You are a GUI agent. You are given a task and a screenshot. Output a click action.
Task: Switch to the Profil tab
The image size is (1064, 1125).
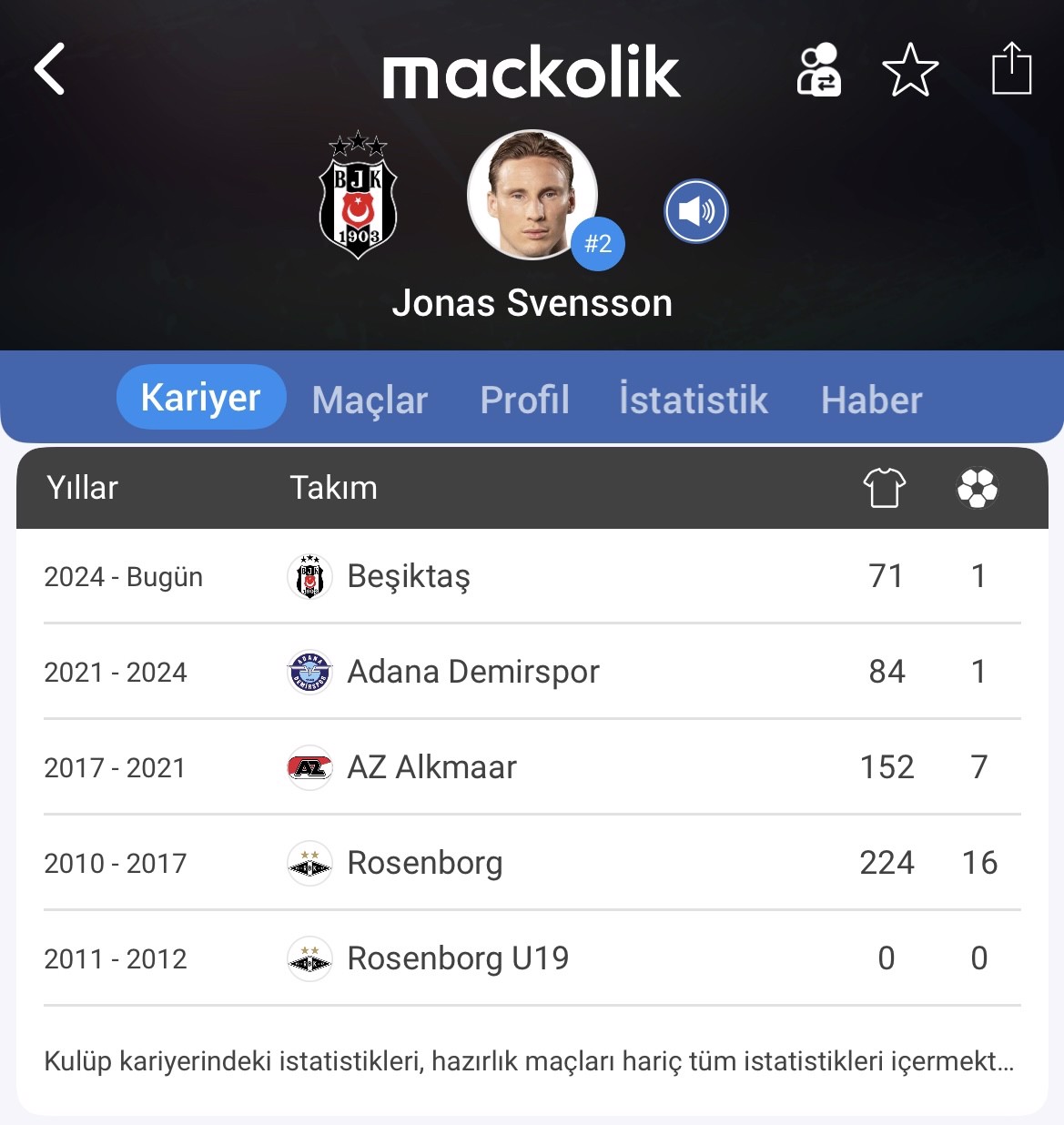coord(525,400)
